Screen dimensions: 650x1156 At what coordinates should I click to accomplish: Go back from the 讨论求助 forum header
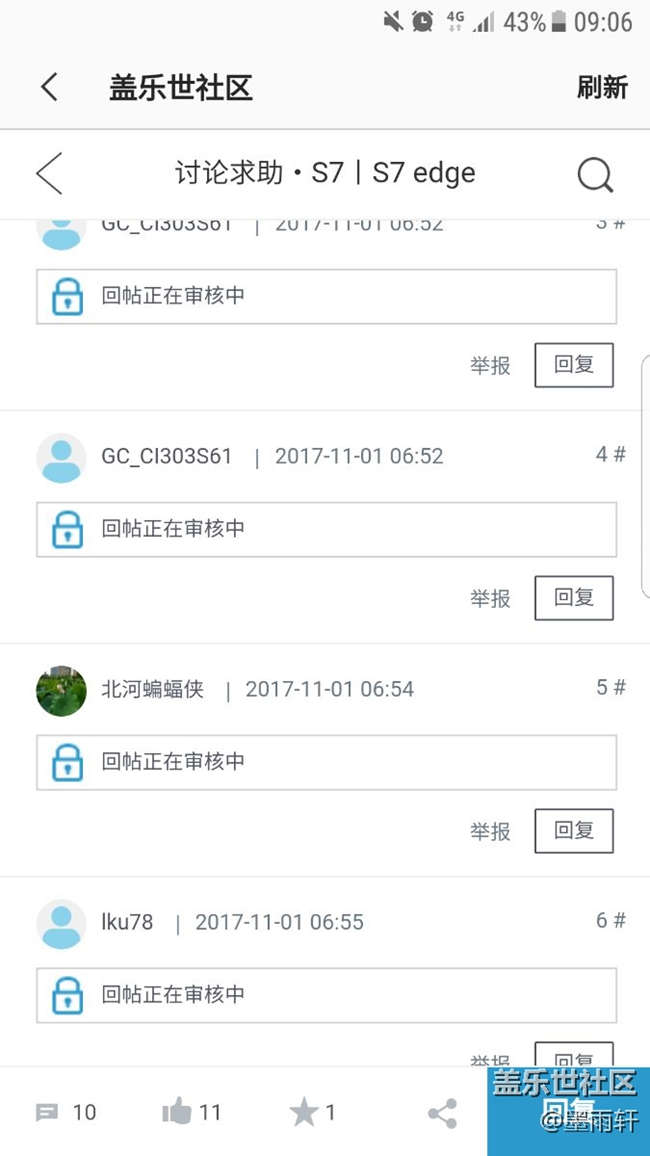point(49,173)
